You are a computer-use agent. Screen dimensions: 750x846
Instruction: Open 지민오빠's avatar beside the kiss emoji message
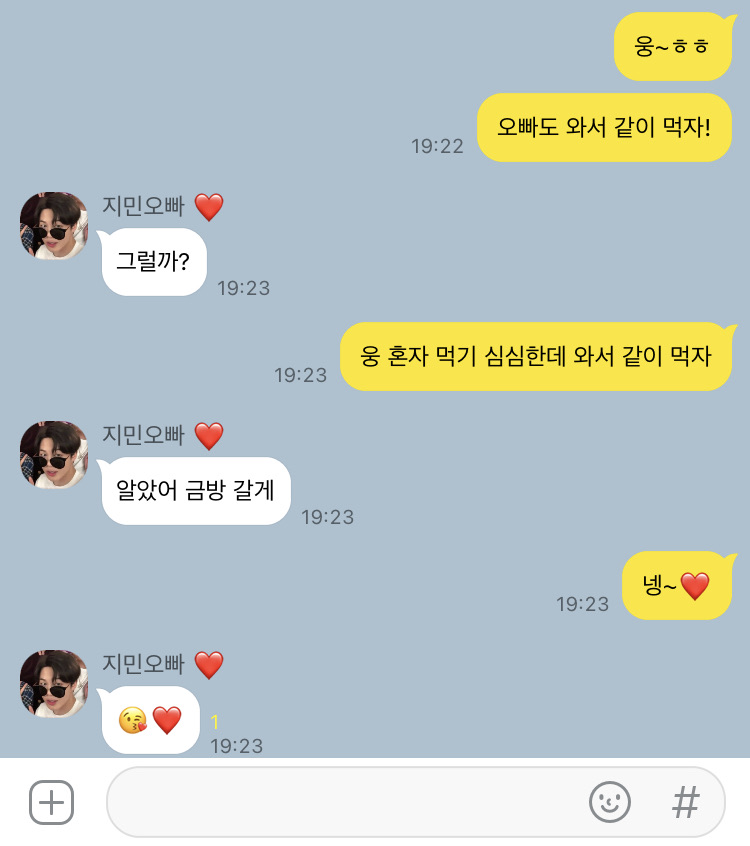(x=54, y=684)
